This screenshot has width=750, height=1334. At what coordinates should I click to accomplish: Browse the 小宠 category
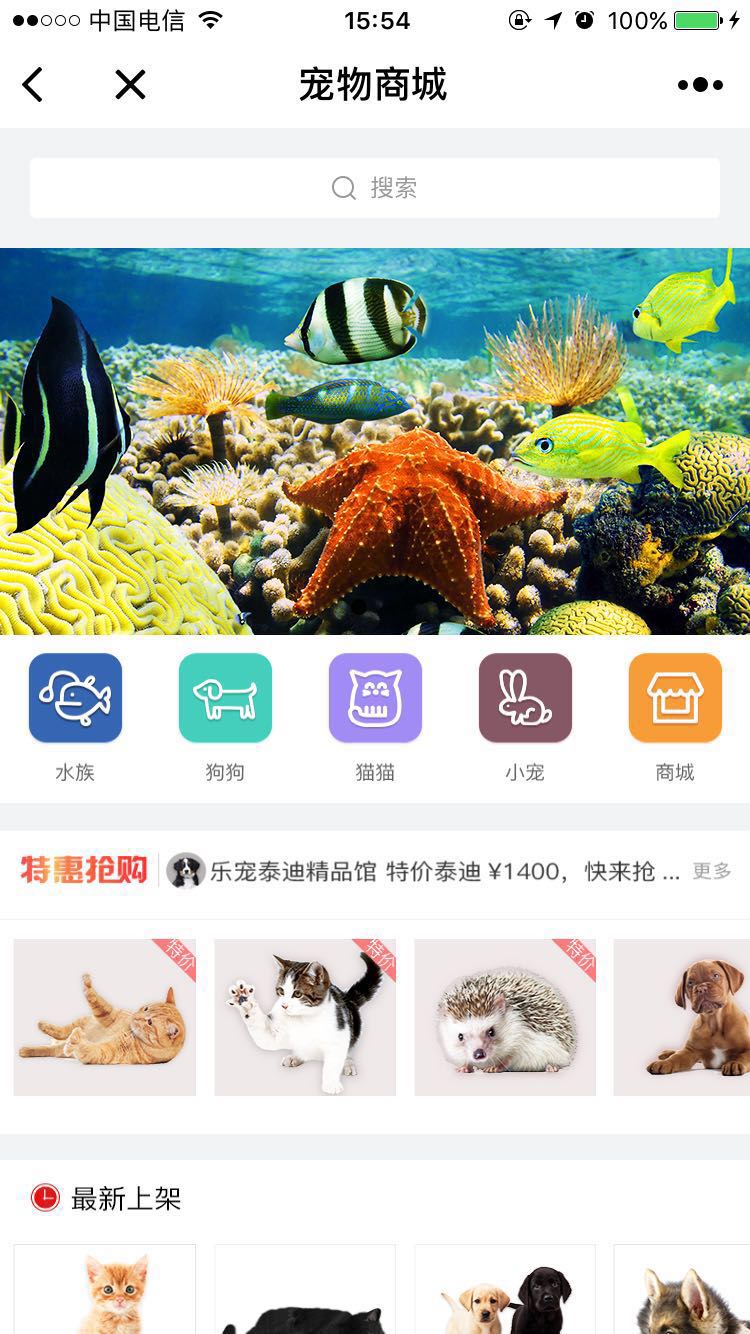coord(525,698)
